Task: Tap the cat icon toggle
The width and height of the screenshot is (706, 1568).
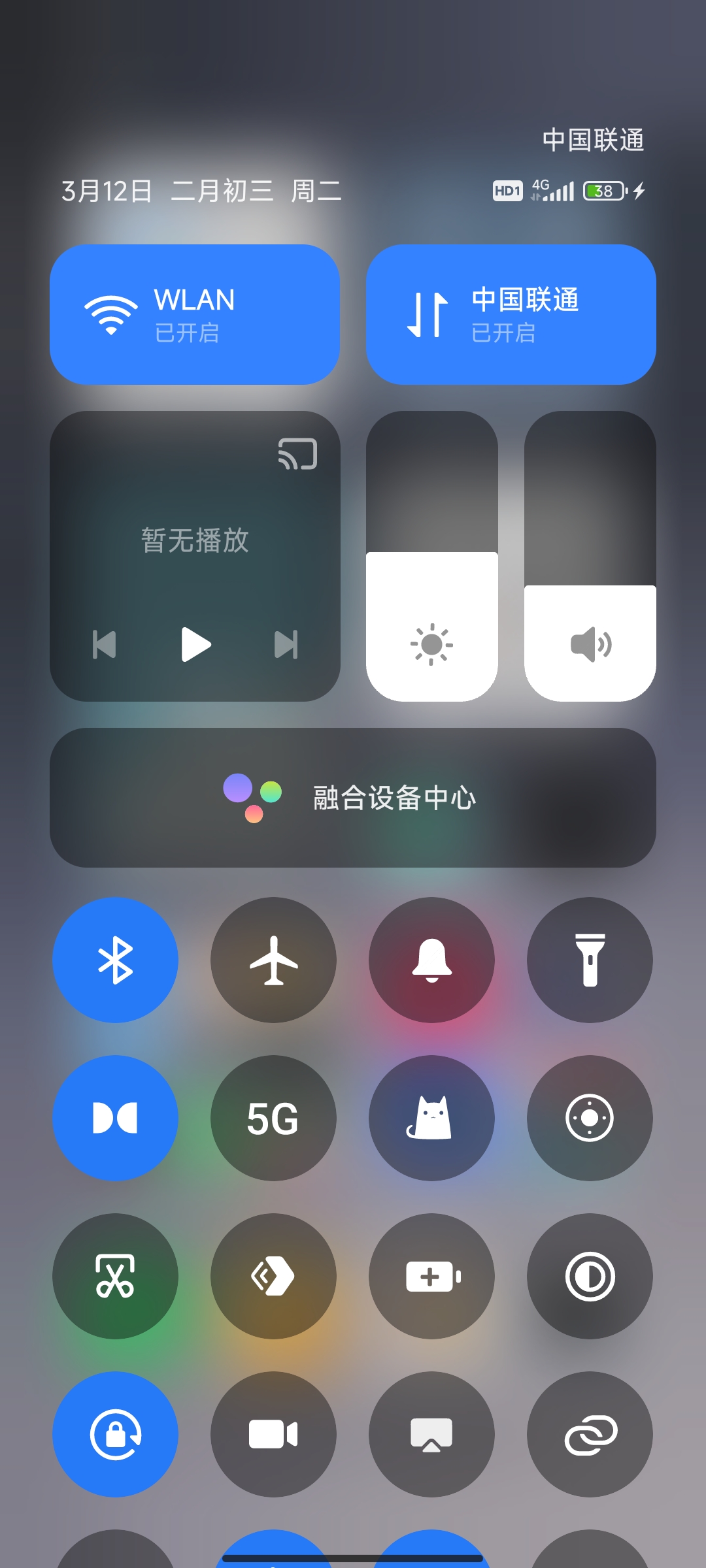Action: (x=432, y=1118)
